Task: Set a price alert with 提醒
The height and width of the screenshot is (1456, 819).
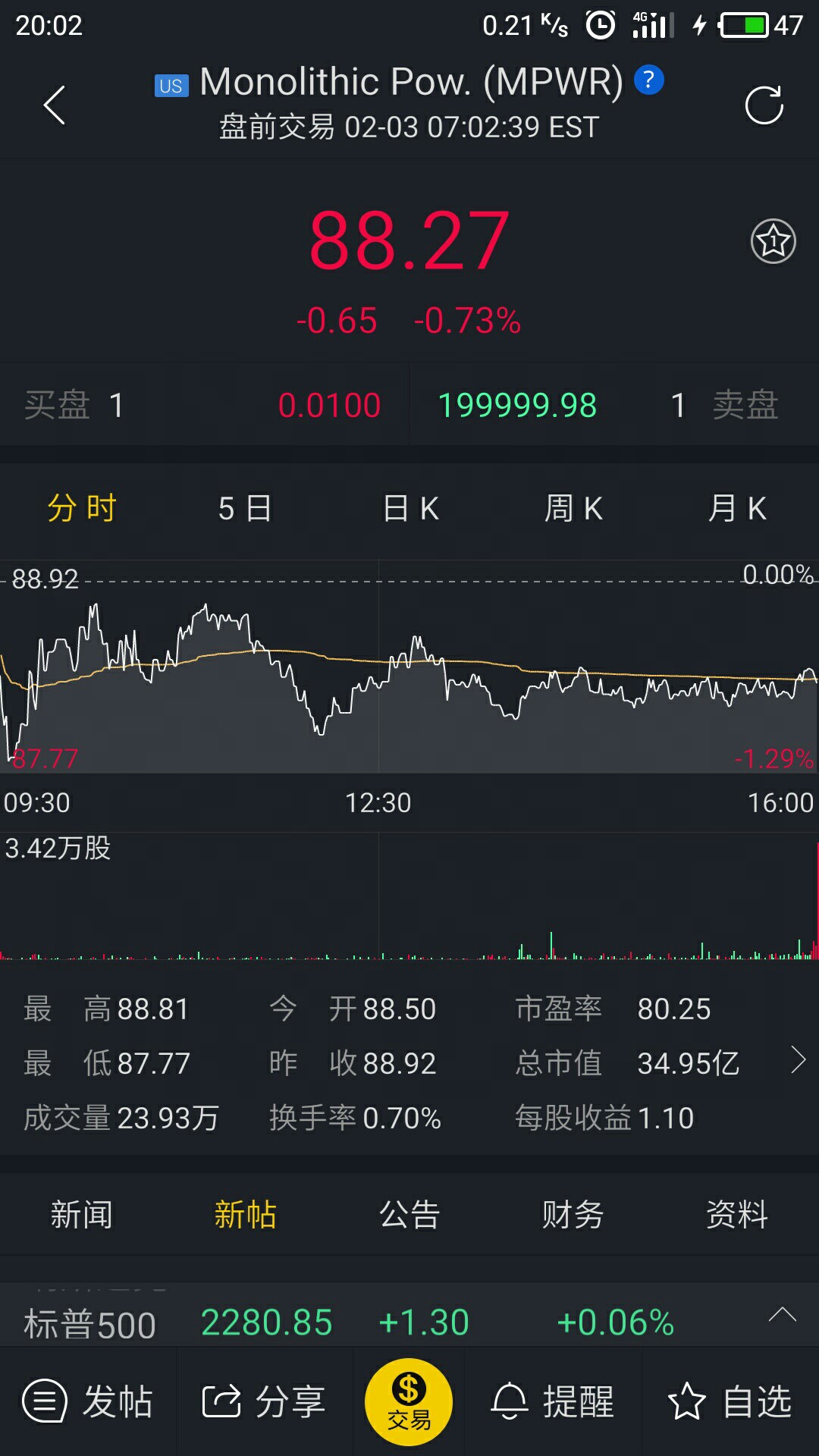Action: [553, 1401]
